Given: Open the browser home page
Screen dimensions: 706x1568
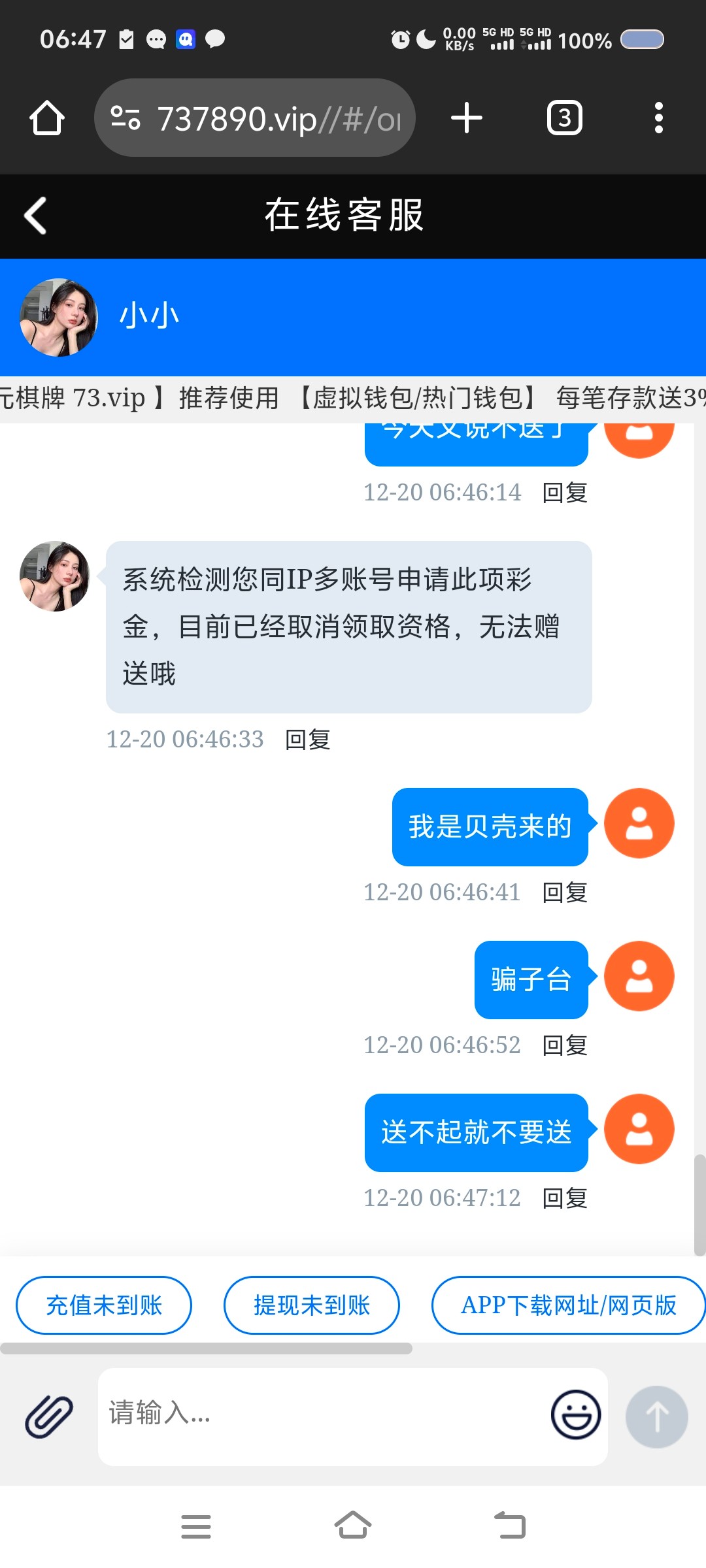Looking at the screenshot, I should (47, 118).
